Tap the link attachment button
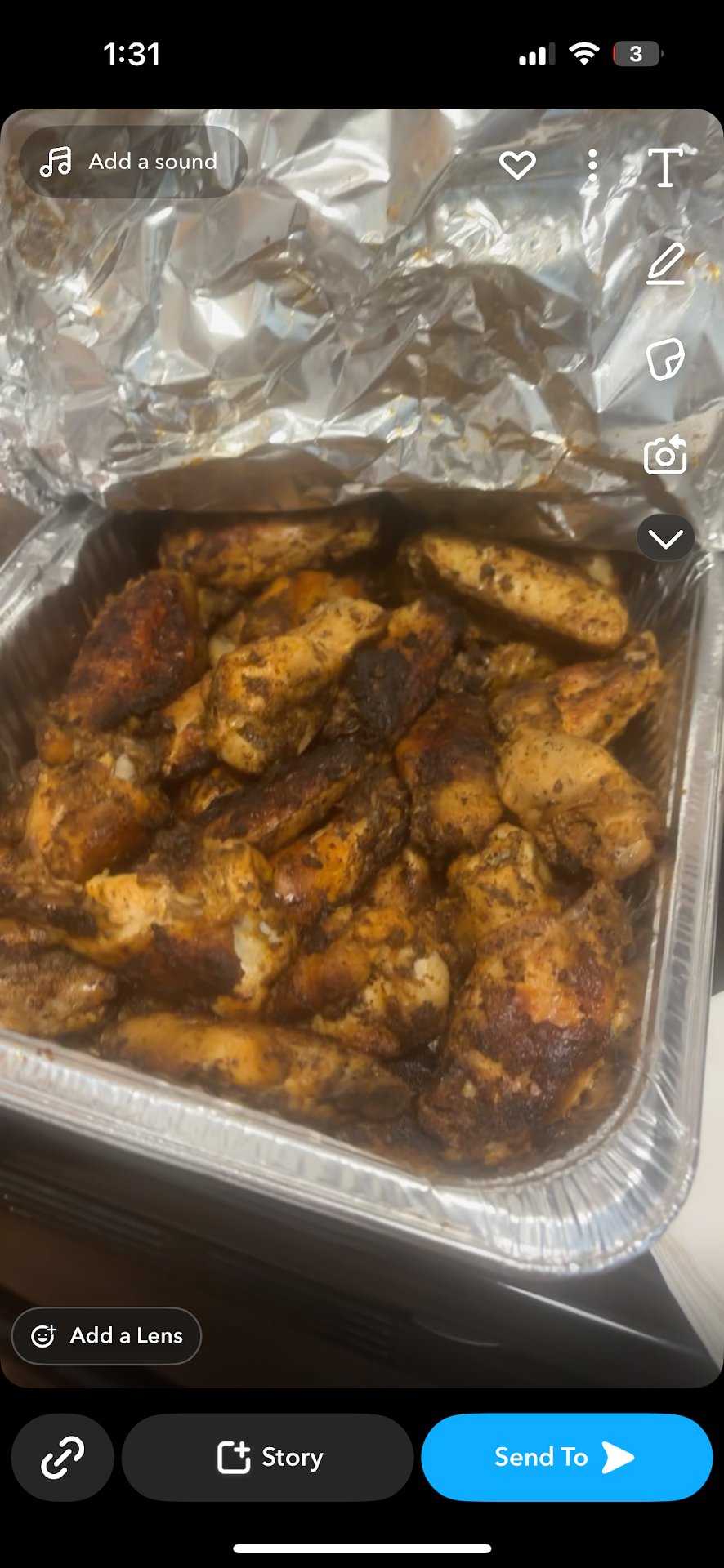This screenshot has width=724, height=1568. [x=62, y=1458]
